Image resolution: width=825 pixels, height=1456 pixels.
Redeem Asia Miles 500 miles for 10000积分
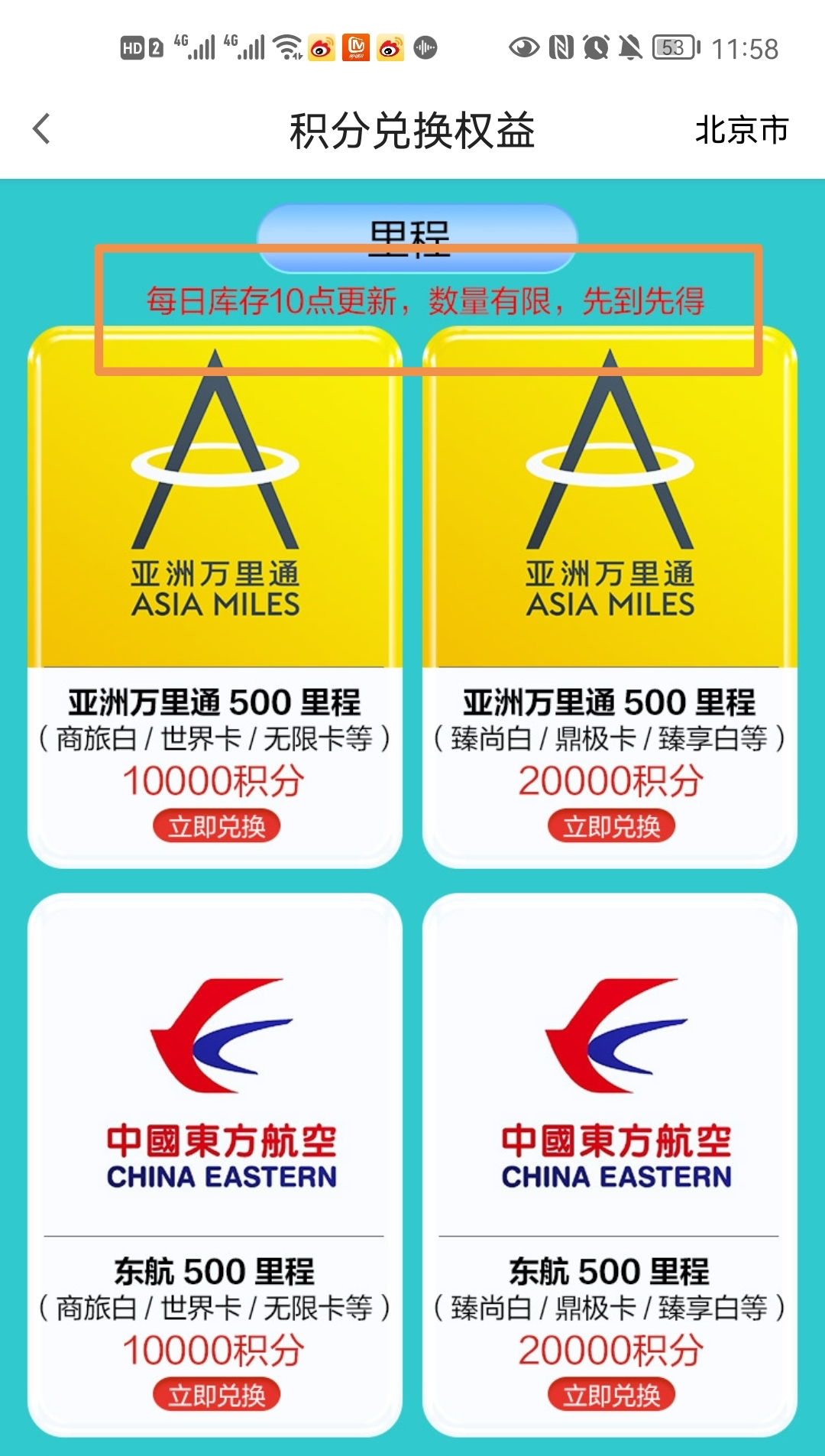[216, 826]
